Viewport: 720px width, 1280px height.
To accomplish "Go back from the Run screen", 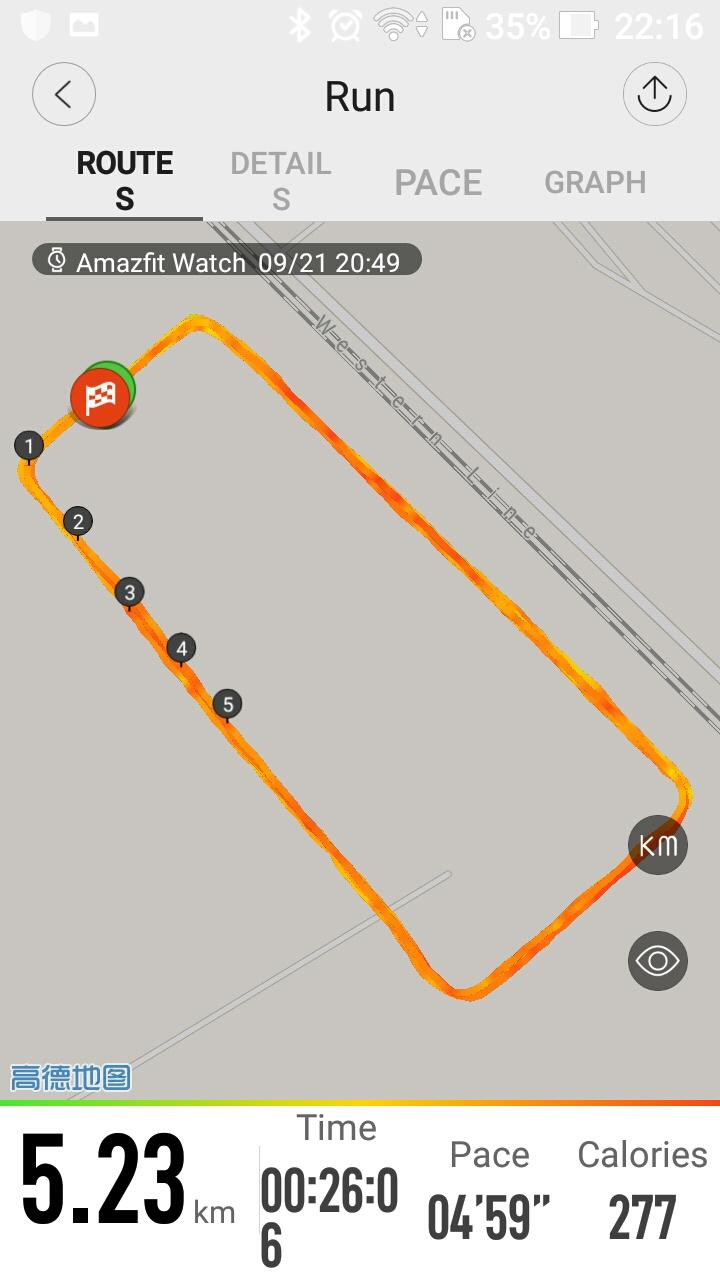I will 64,95.
